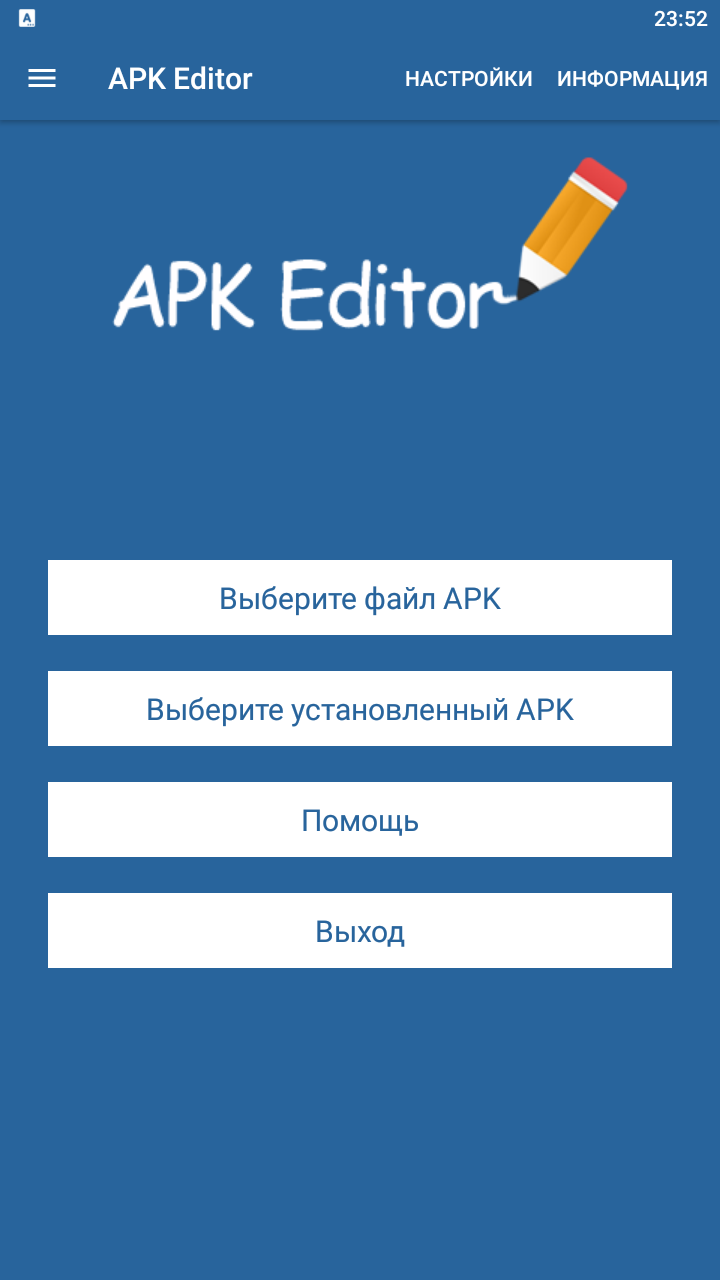Open ИНФОРМАЦИЯ in the app bar
720x1280 pixels.
click(x=632, y=78)
